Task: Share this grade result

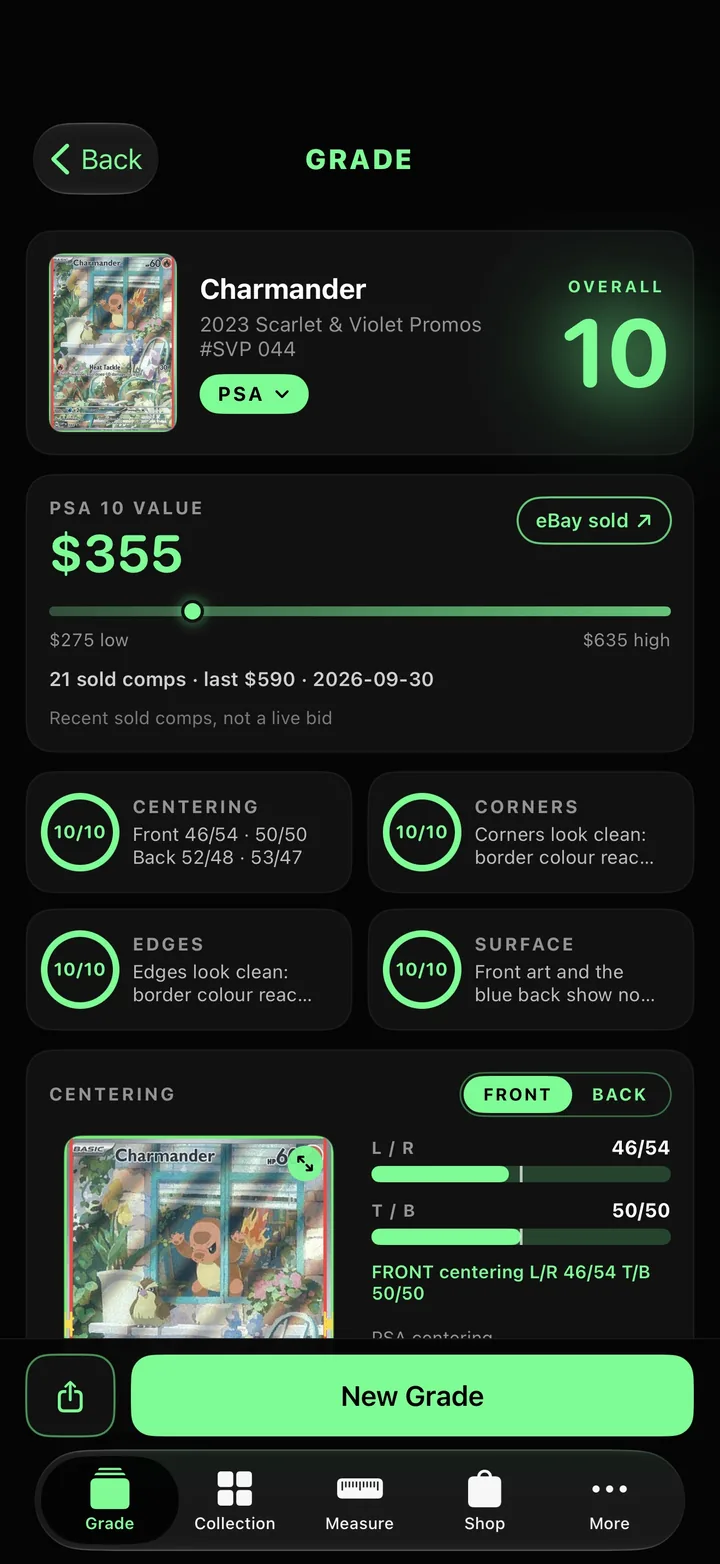Action: pyautogui.click(x=70, y=1396)
